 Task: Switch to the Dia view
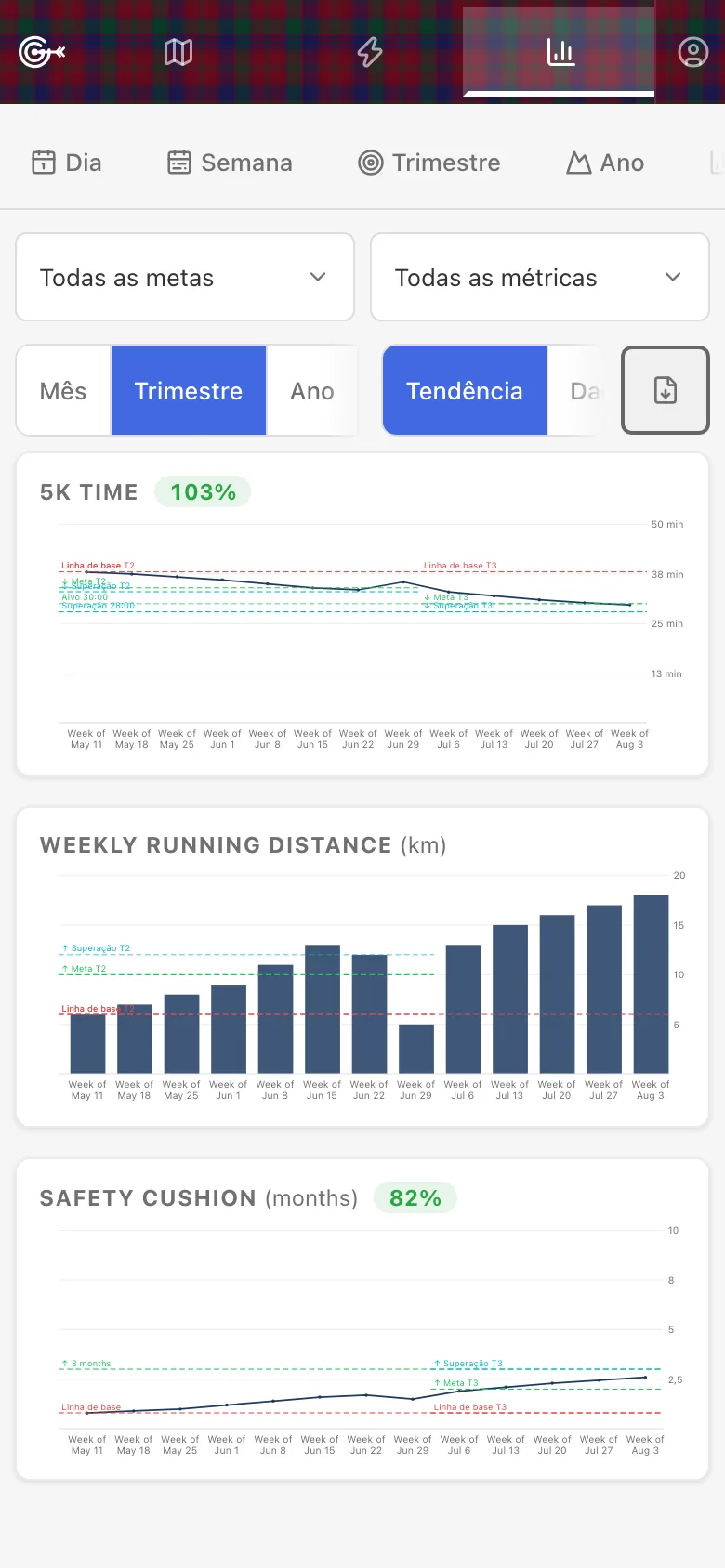tap(67, 163)
